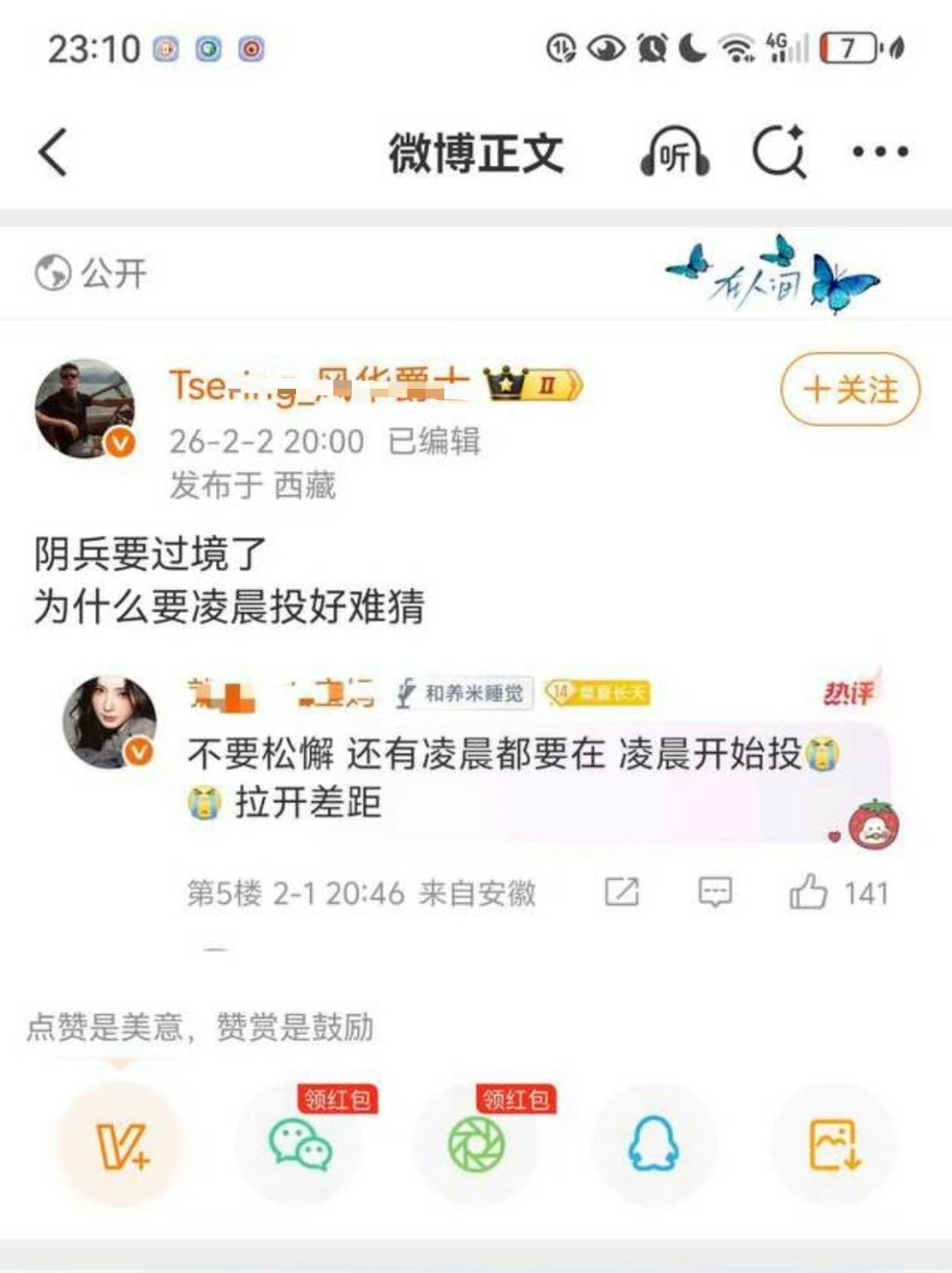Open the comment bubble icon on the hot comment
The height and width of the screenshot is (1273, 952).
tap(716, 894)
